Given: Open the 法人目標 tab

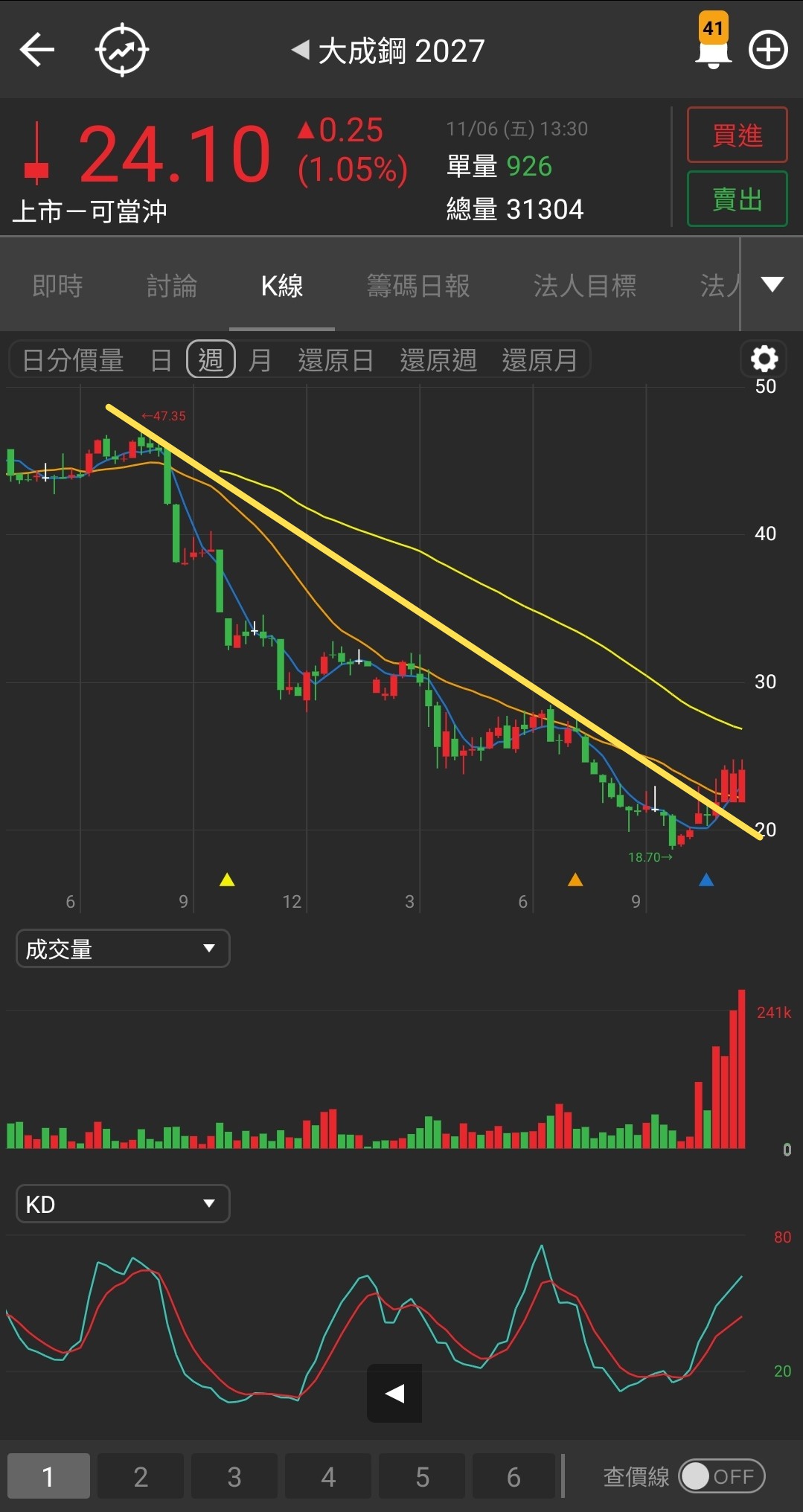Looking at the screenshot, I should (x=585, y=286).
